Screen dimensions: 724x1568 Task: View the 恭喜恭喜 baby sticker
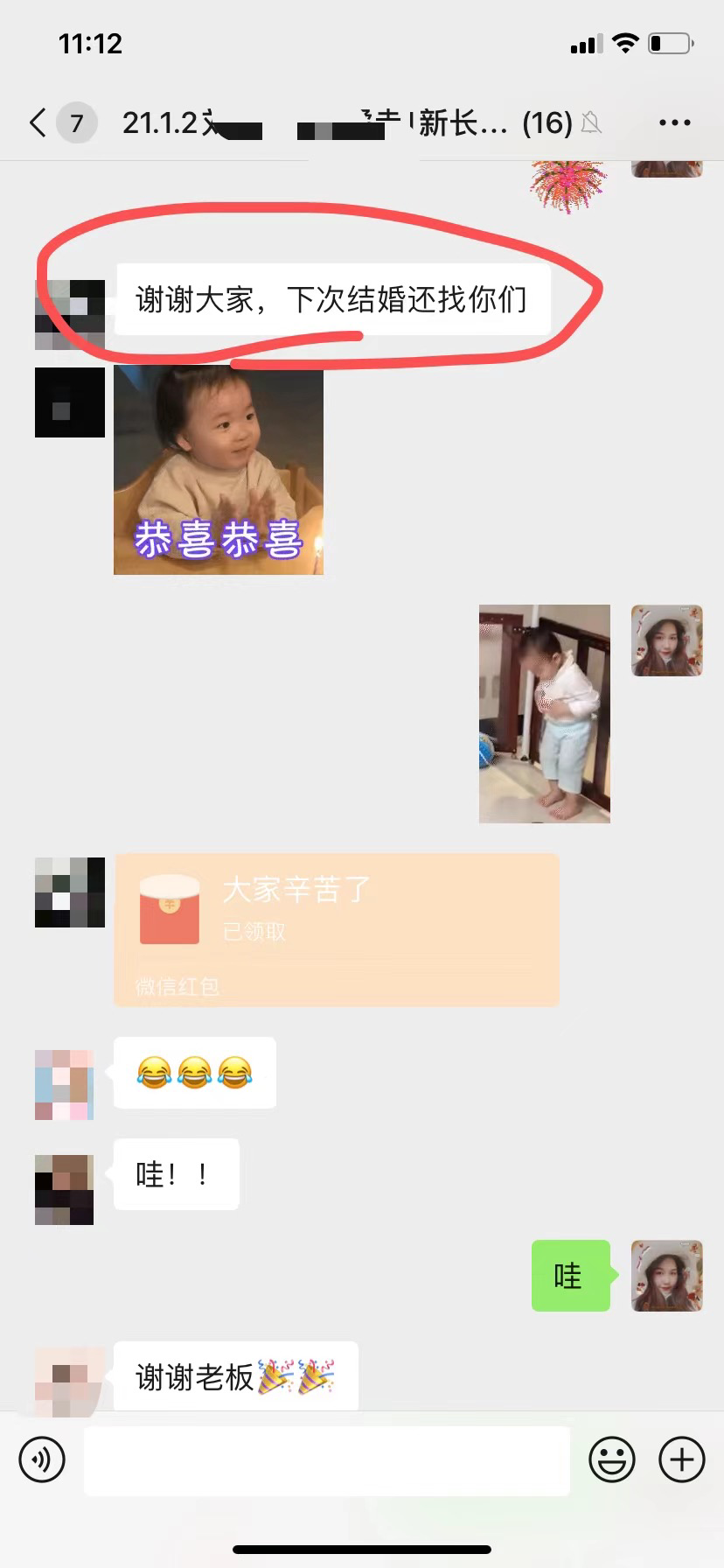(x=218, y=471)
